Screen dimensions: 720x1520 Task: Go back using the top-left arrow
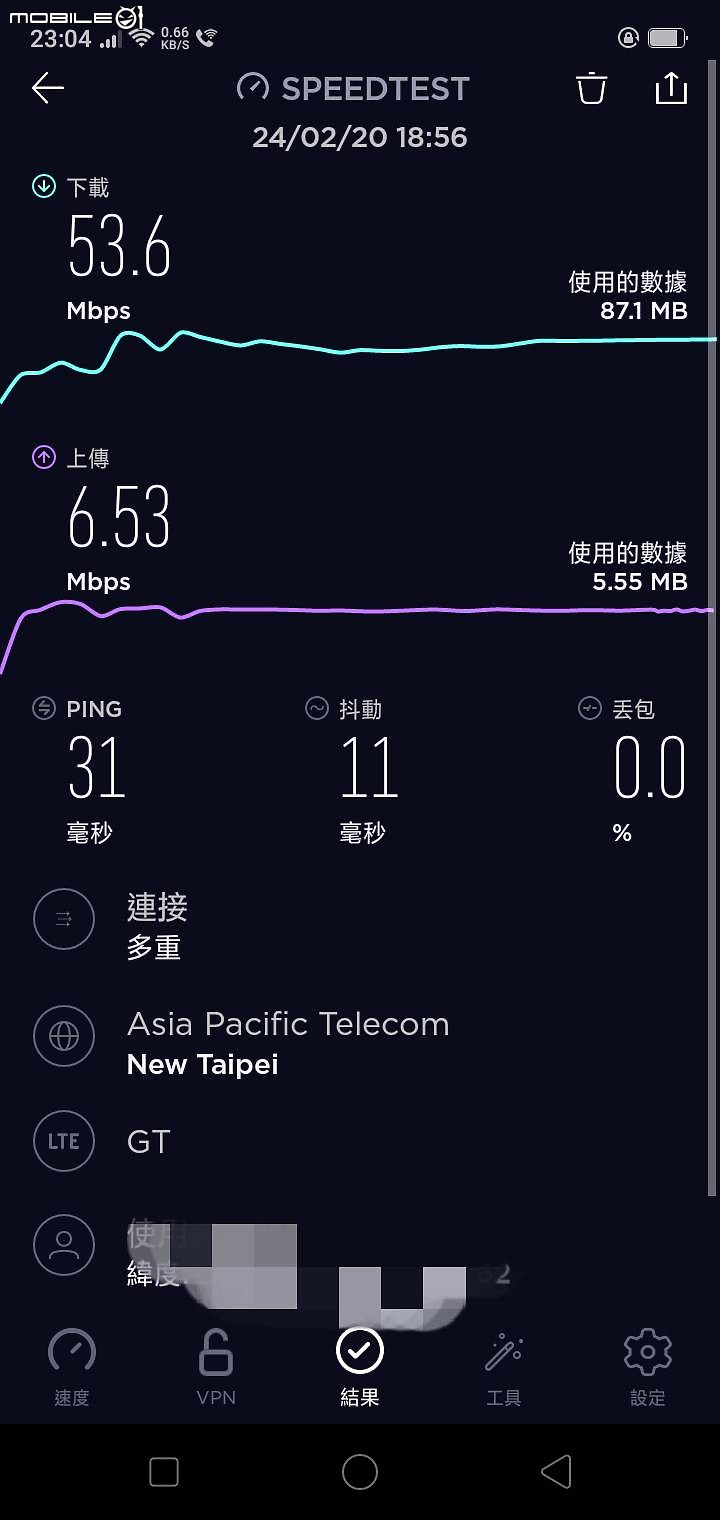[x=48, y=88]
